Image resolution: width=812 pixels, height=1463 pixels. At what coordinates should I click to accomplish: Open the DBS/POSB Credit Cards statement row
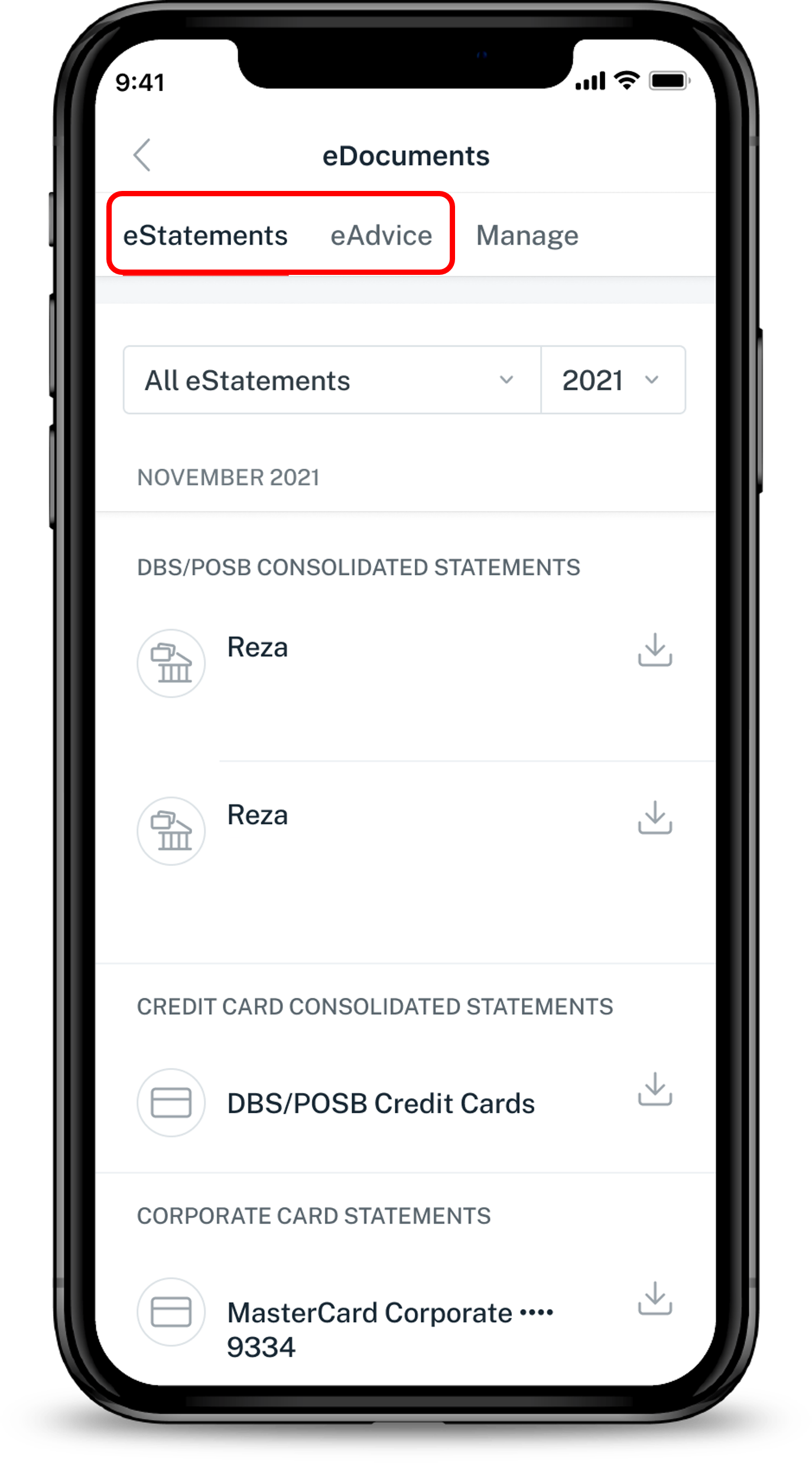(x=381, y=1104)
